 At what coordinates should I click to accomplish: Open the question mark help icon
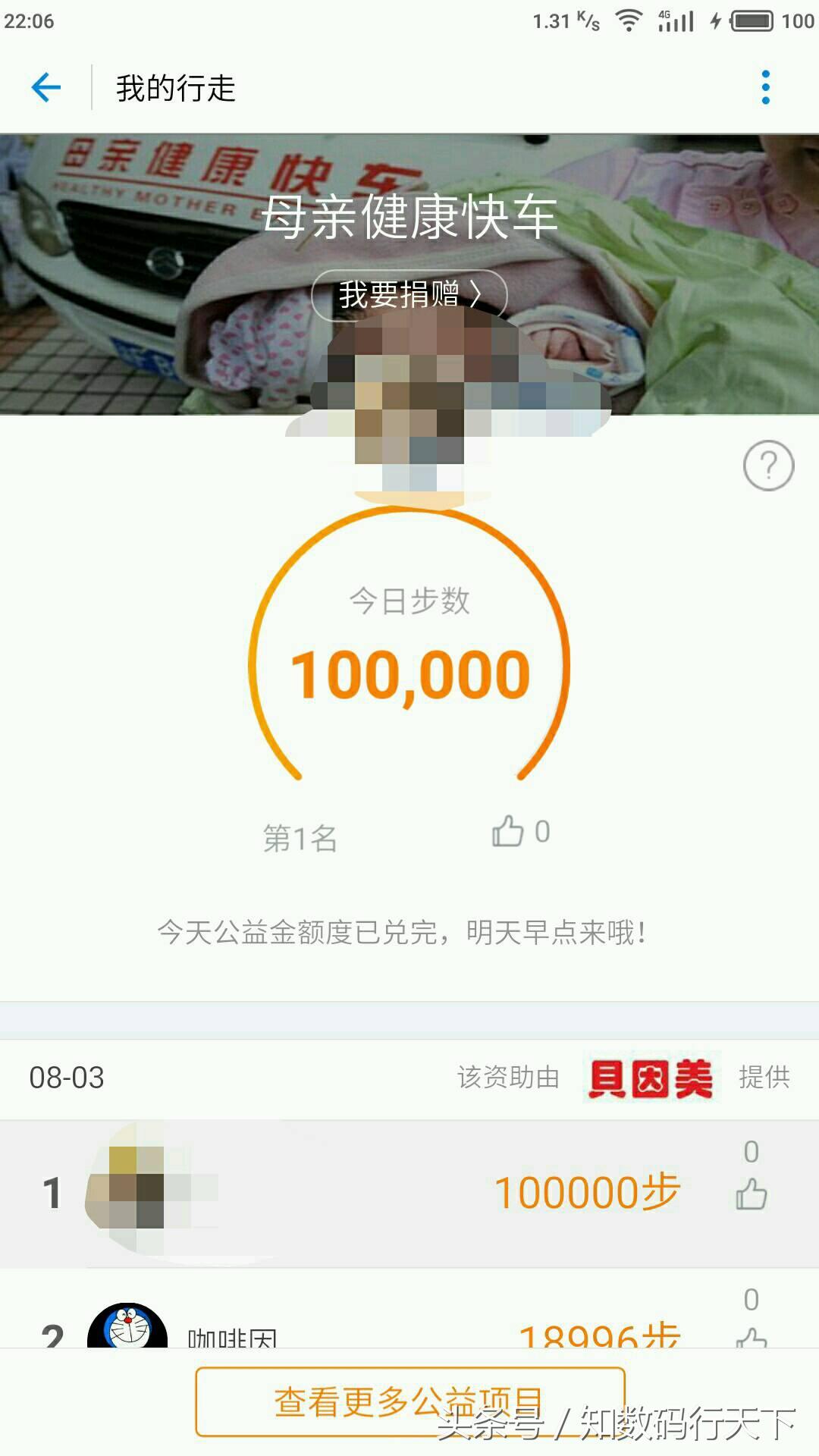768,465
